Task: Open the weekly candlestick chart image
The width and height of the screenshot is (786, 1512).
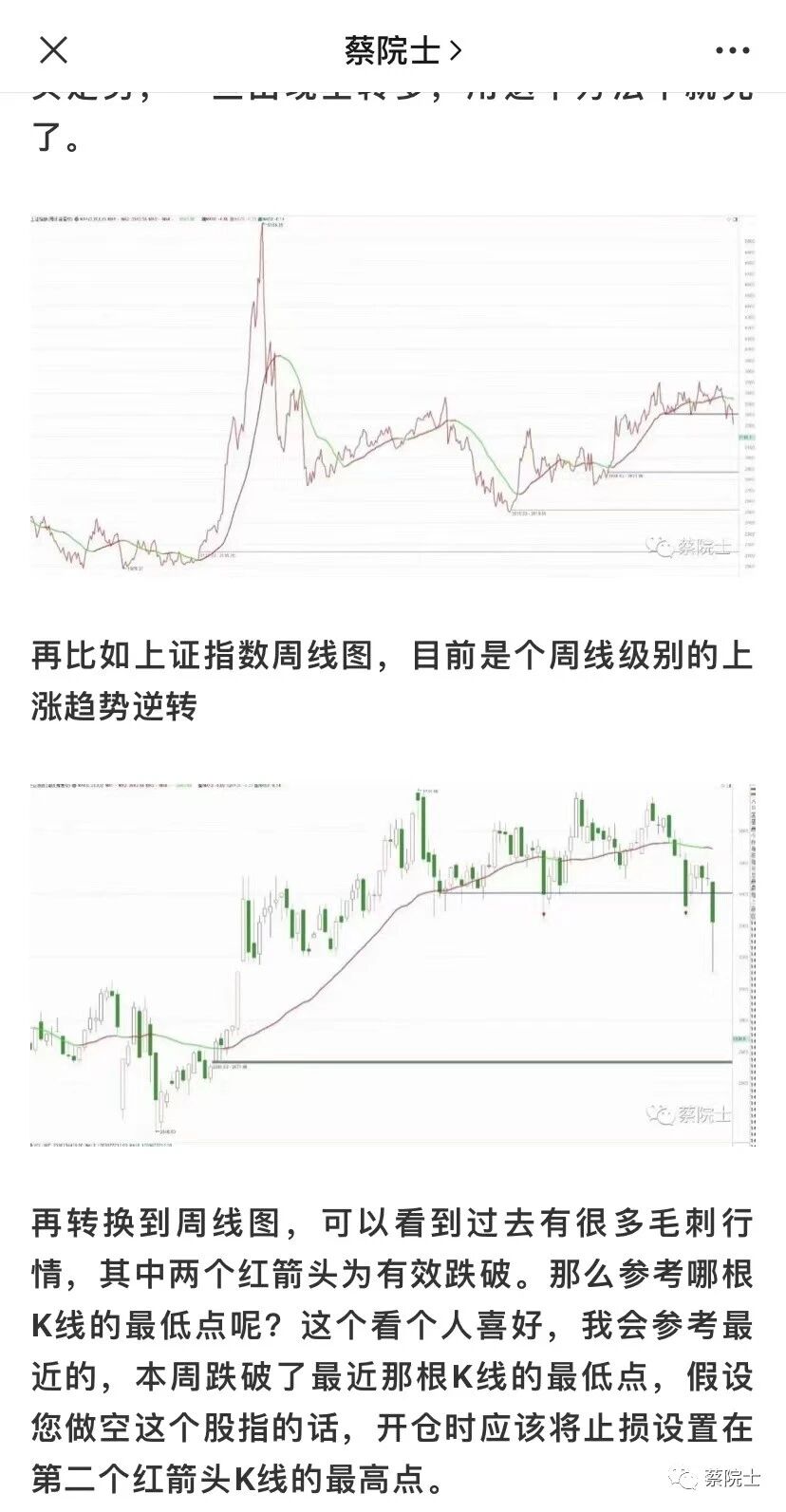Action: click(x=393, y=964)
